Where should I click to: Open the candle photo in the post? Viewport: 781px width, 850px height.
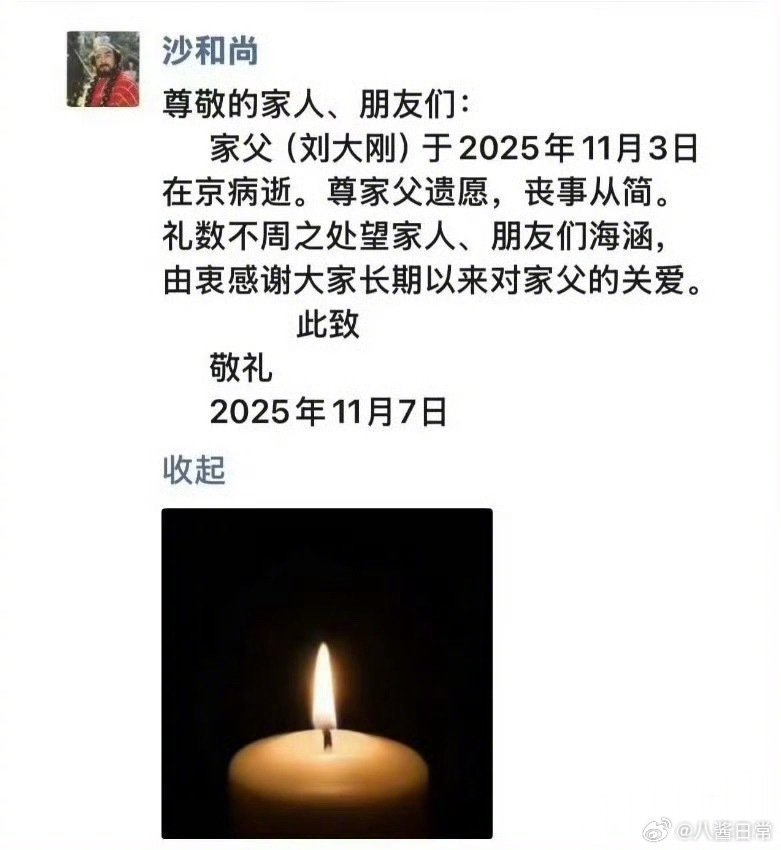pos(327,673)
